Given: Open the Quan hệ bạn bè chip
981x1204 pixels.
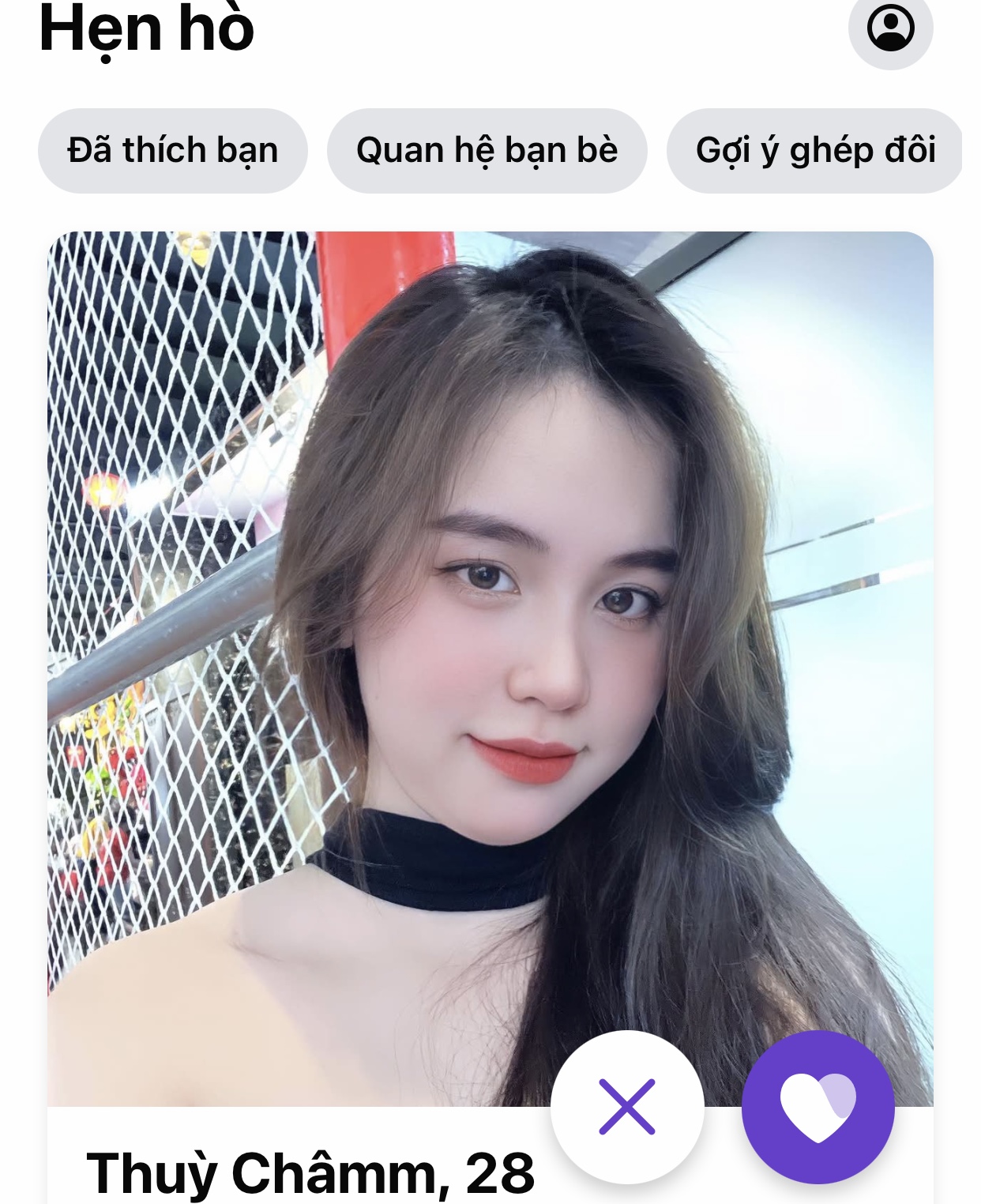Looking at the screenshot, I should (x=487, y=150).
